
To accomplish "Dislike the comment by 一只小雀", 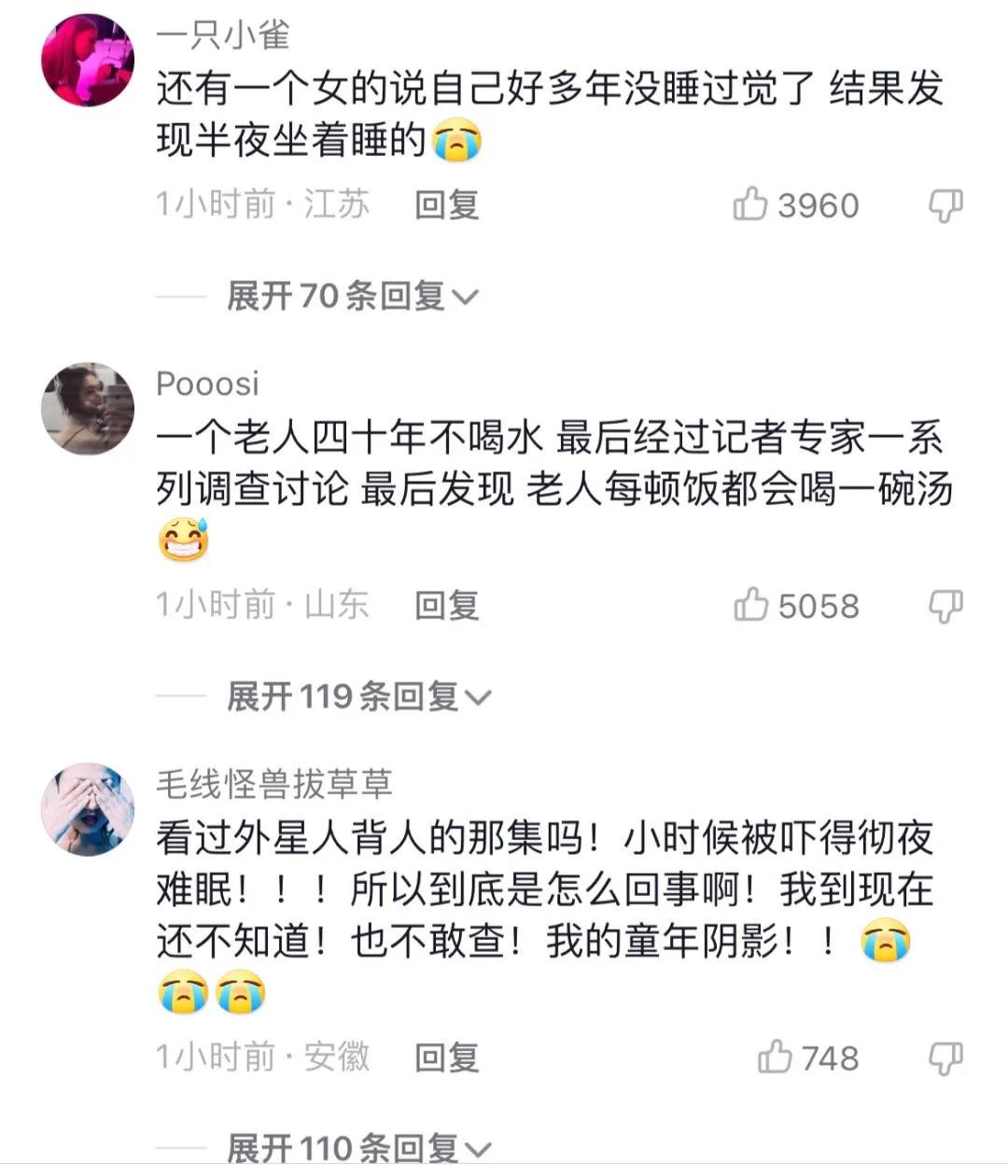I will (945, 205).
